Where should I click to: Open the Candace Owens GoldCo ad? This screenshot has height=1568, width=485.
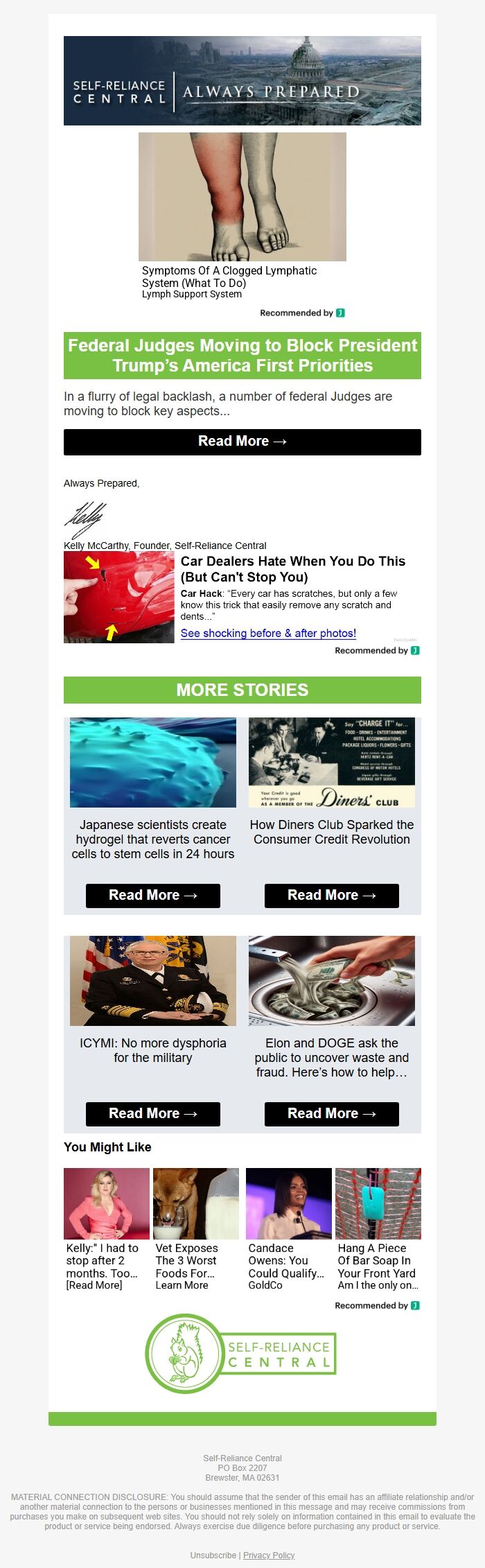(x=289, y=1230)
